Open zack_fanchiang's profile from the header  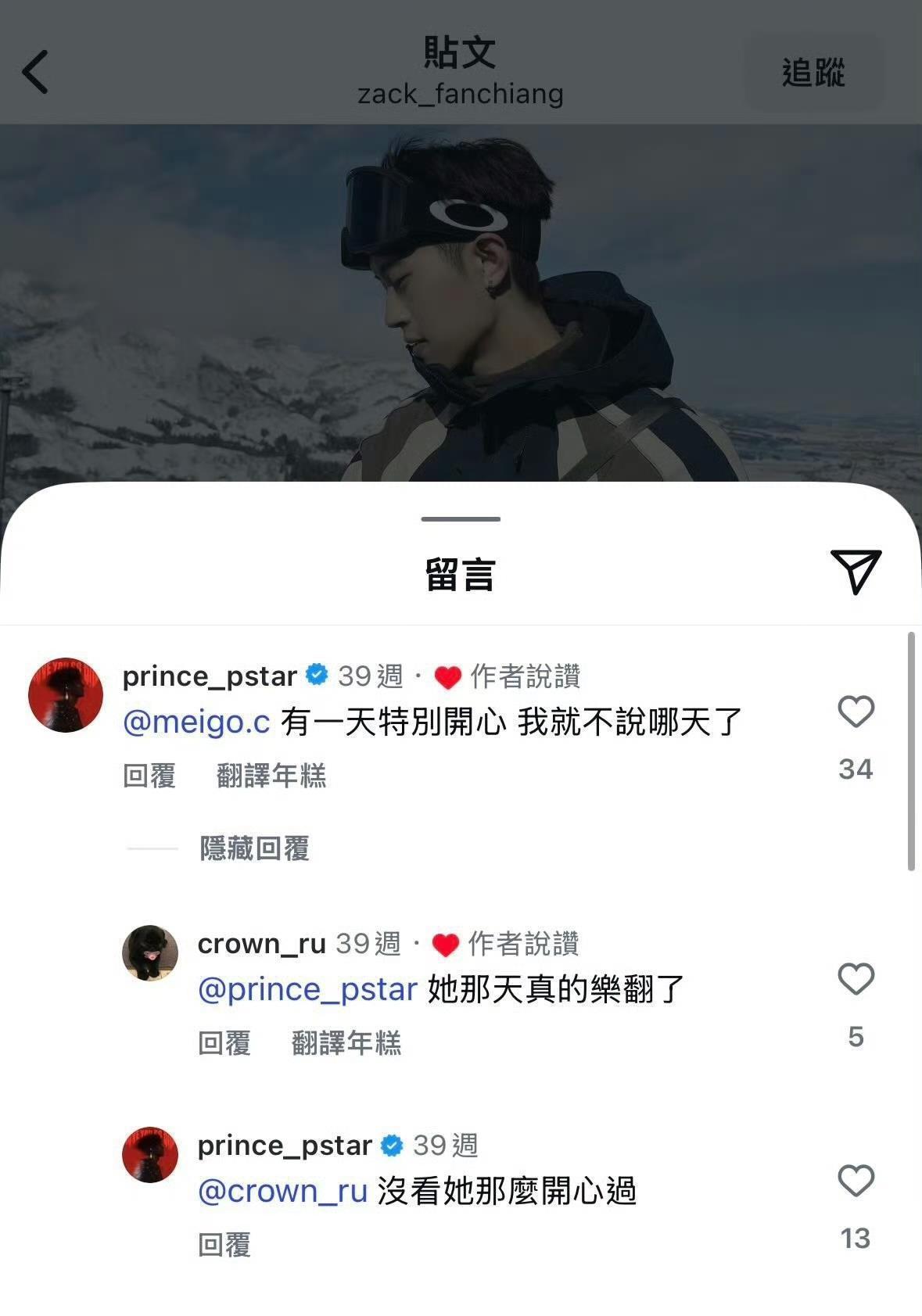coord(460,95)
